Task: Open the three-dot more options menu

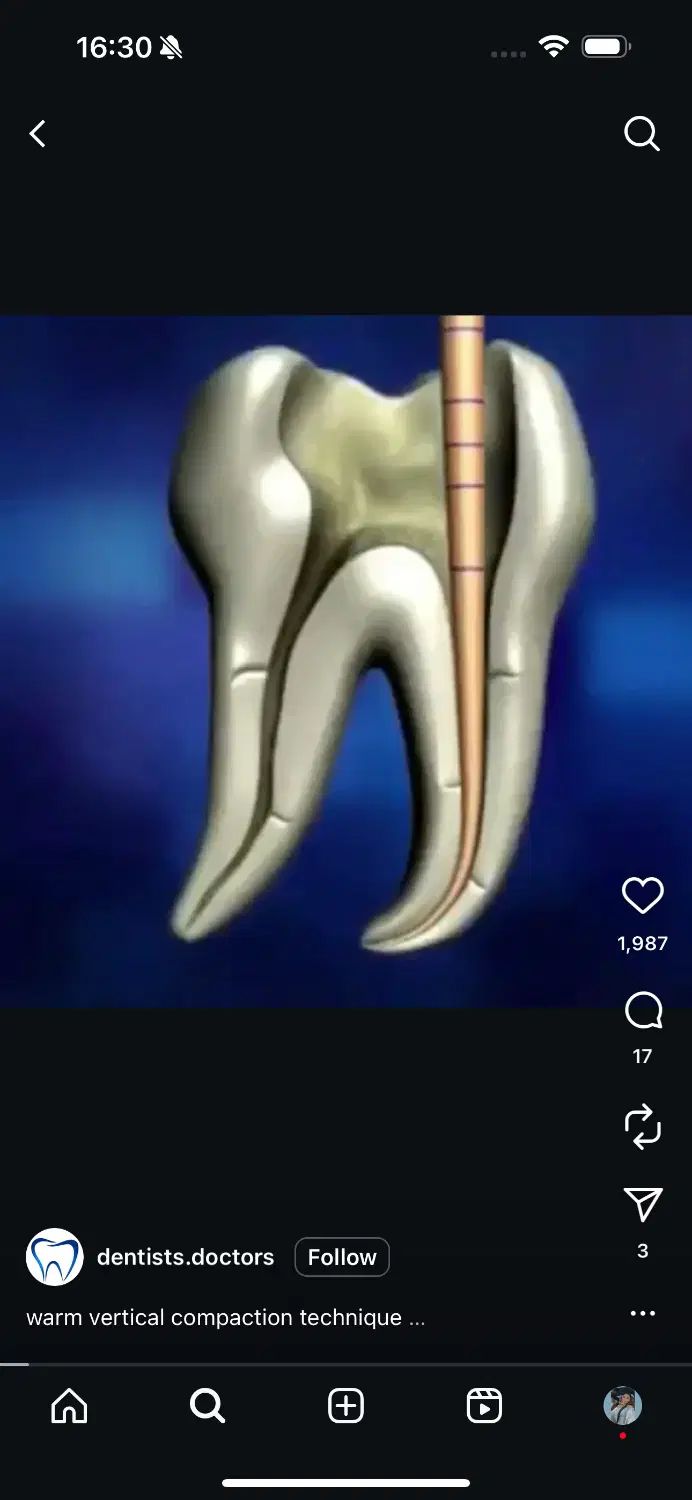Action: click(642, 1313)
